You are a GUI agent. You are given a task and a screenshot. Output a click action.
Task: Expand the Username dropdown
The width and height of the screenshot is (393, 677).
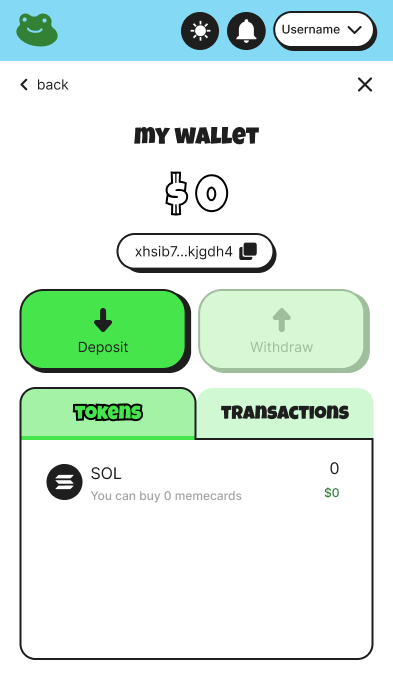point(324,30)
